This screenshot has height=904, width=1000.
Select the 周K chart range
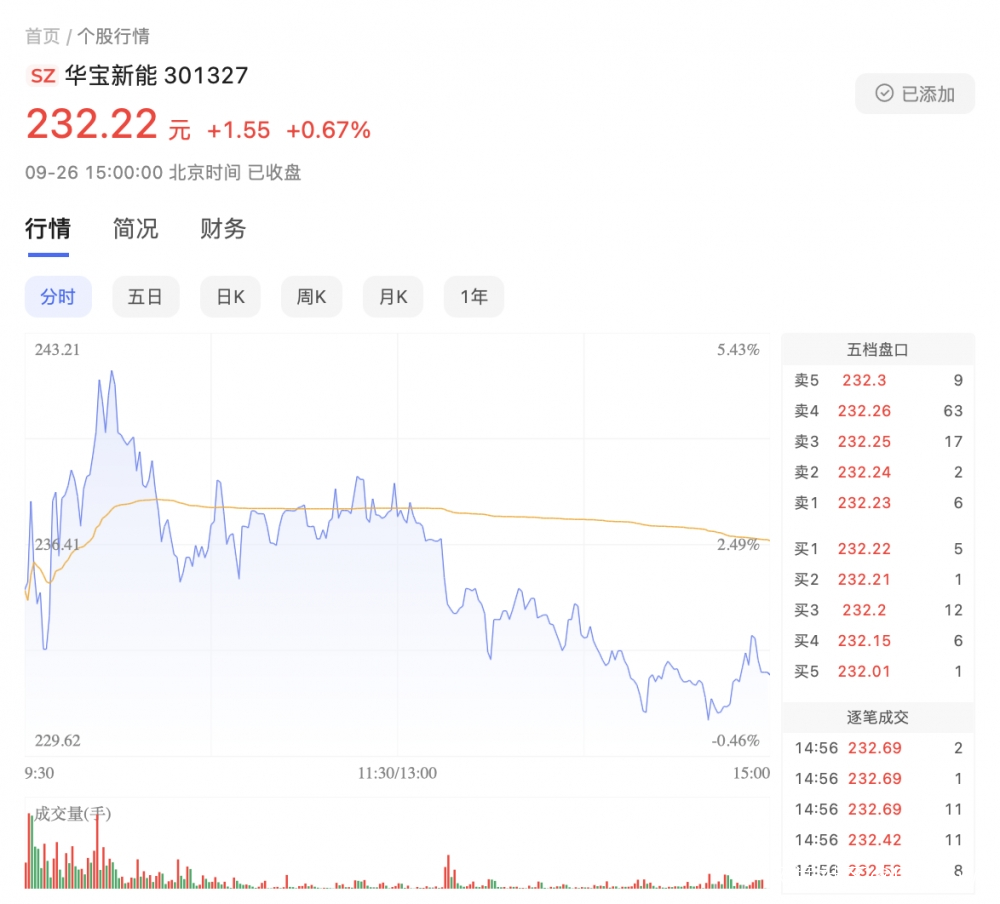coord(311,297)
